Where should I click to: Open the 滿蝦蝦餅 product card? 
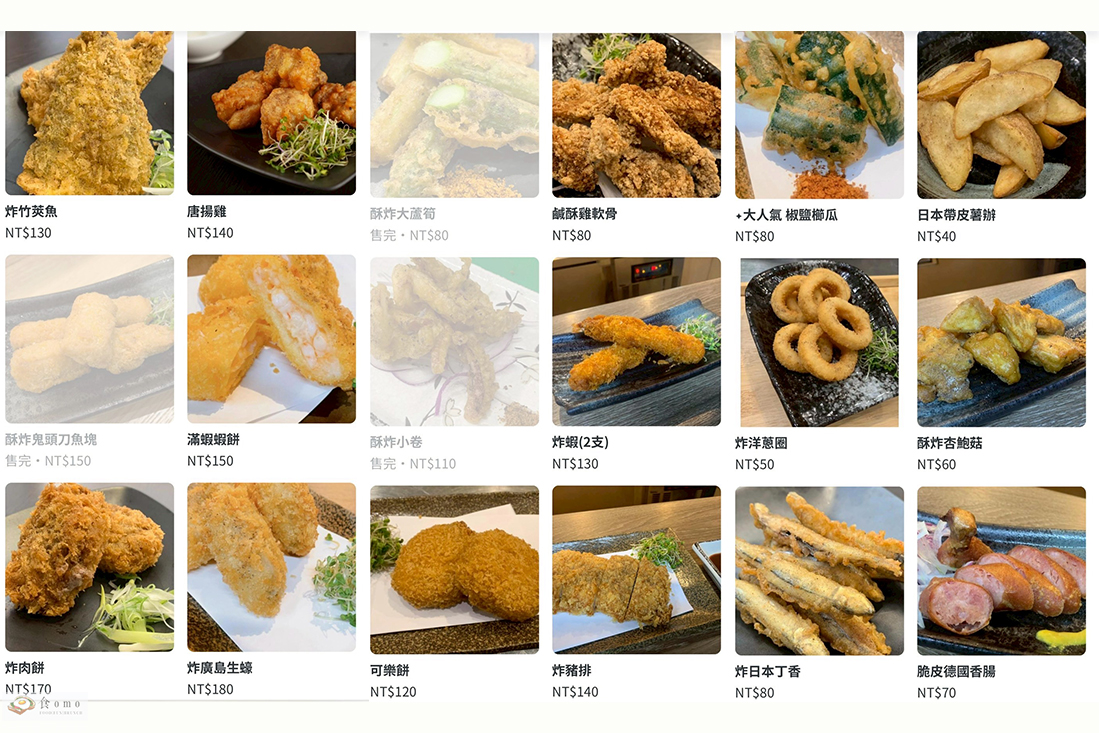click(x=271, y=339)
